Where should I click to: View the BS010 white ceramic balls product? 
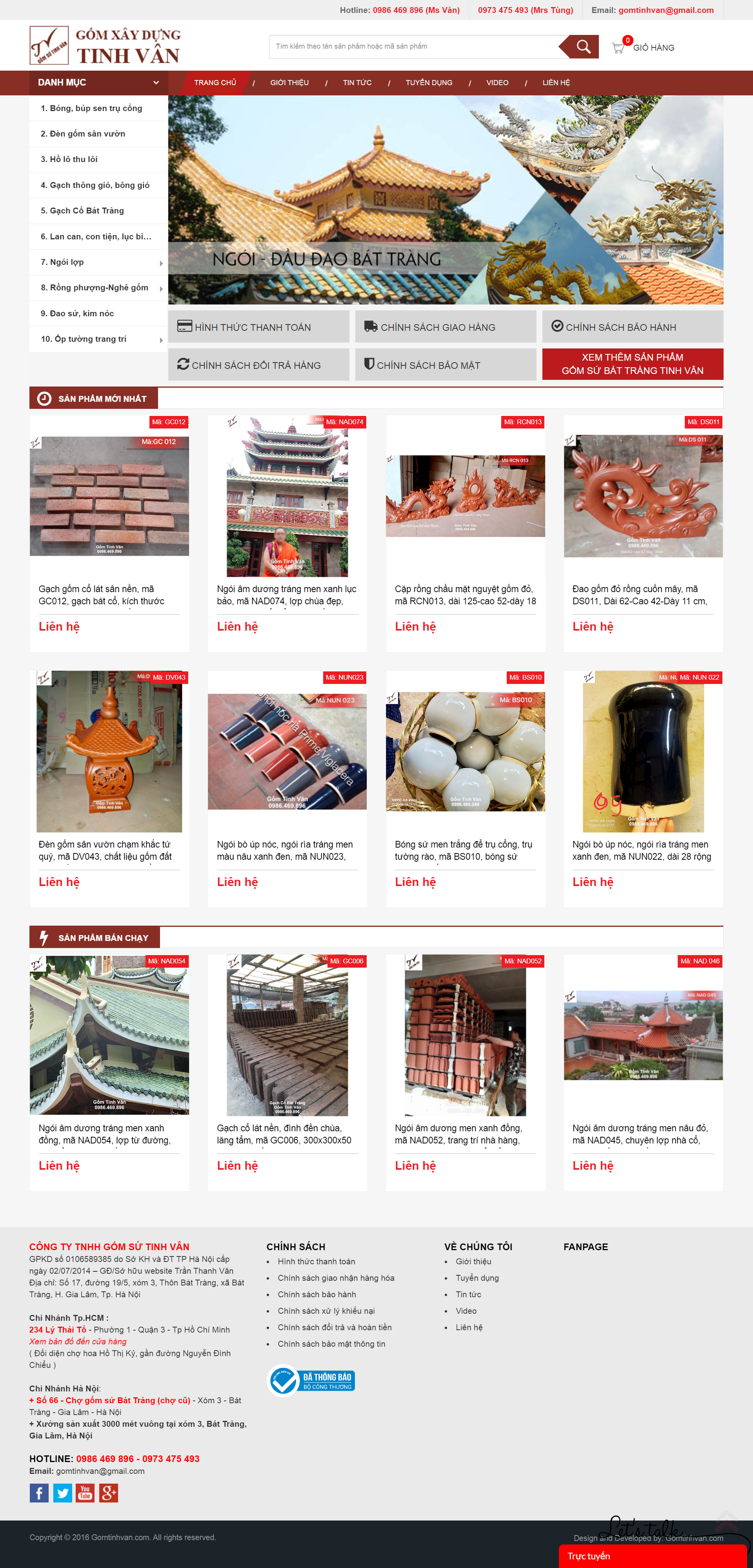click(x=465, y=752)
